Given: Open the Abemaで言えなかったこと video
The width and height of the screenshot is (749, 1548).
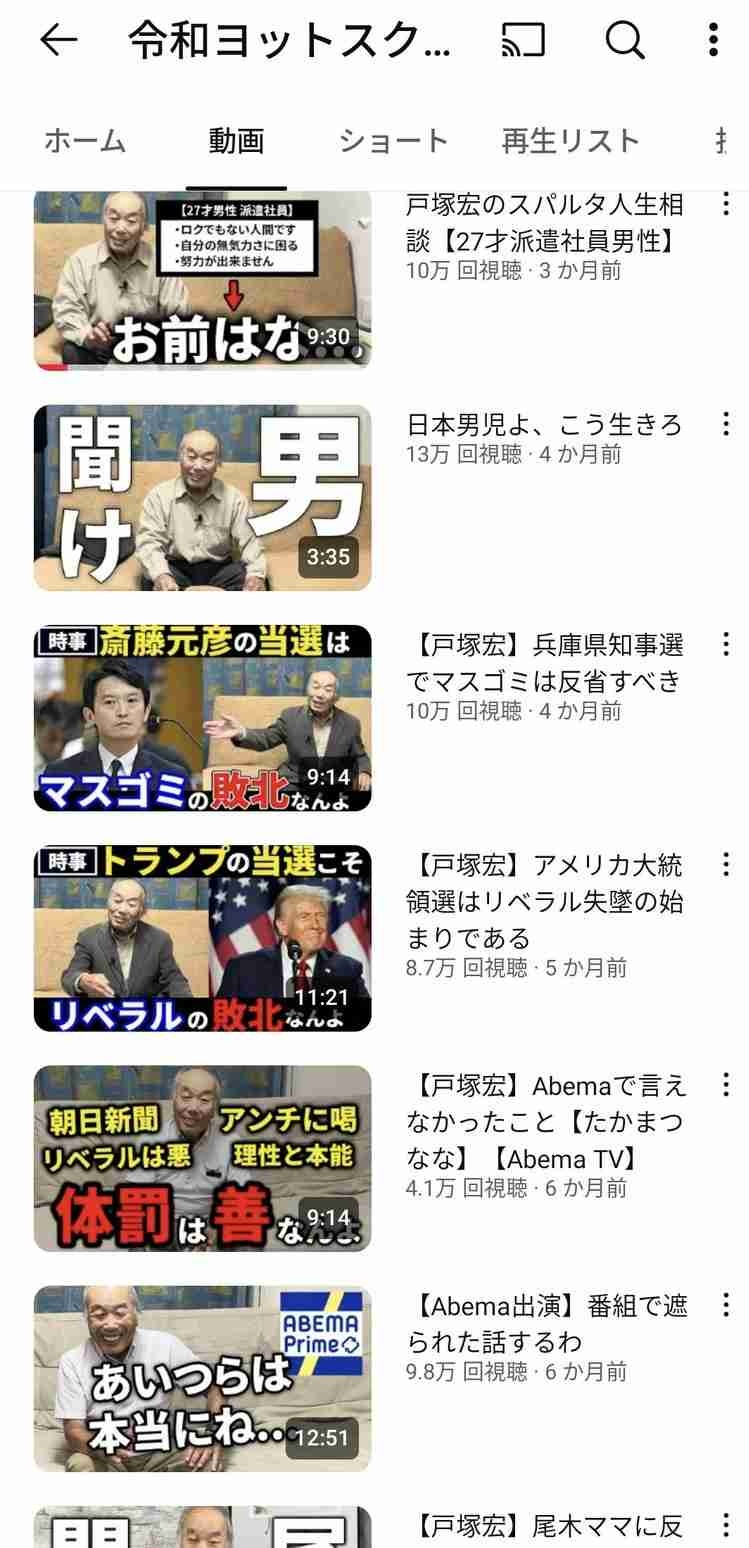Looking at the screenshot, I should [x=202, y=1157].
